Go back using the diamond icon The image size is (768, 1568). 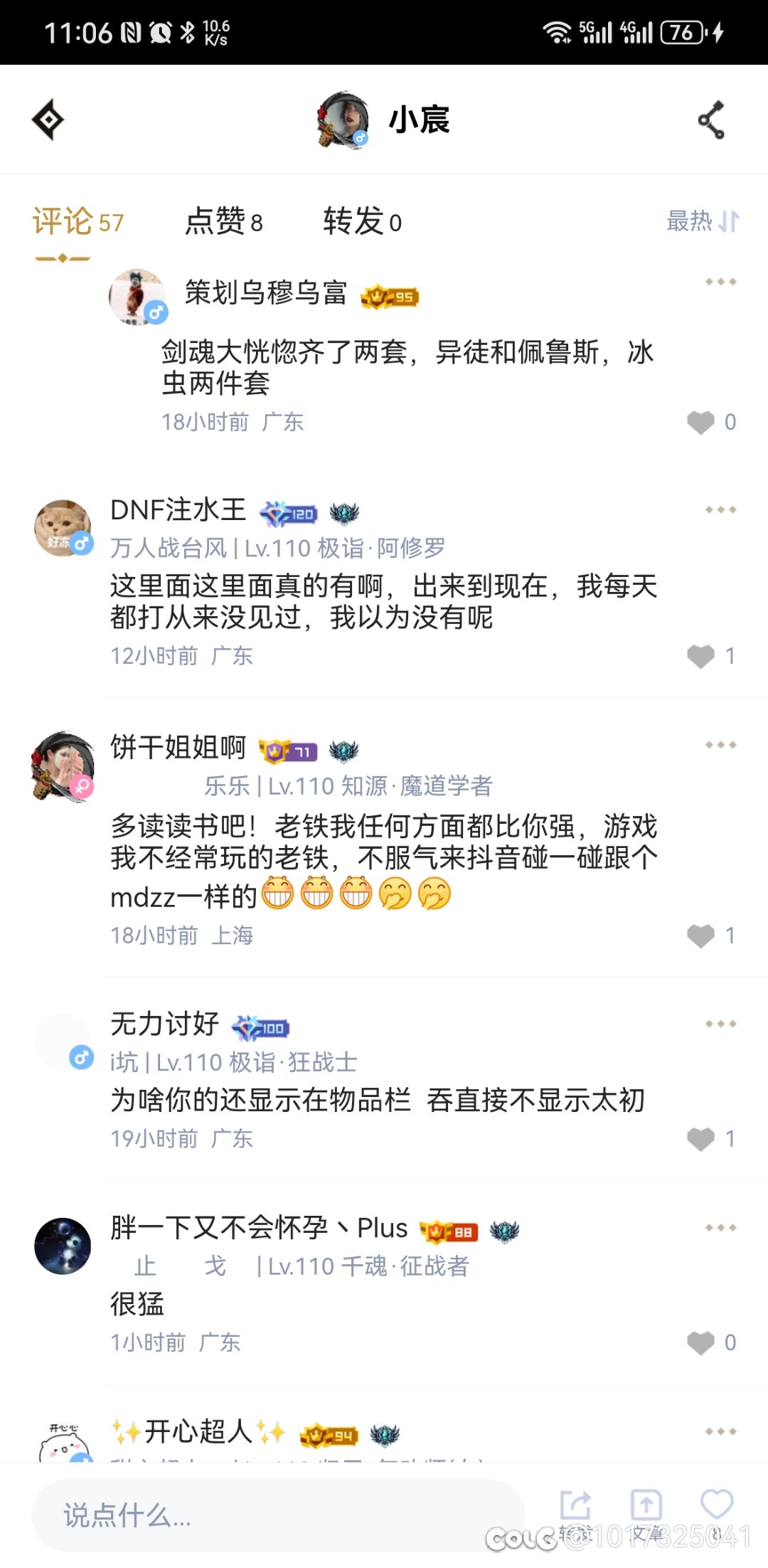48,120
